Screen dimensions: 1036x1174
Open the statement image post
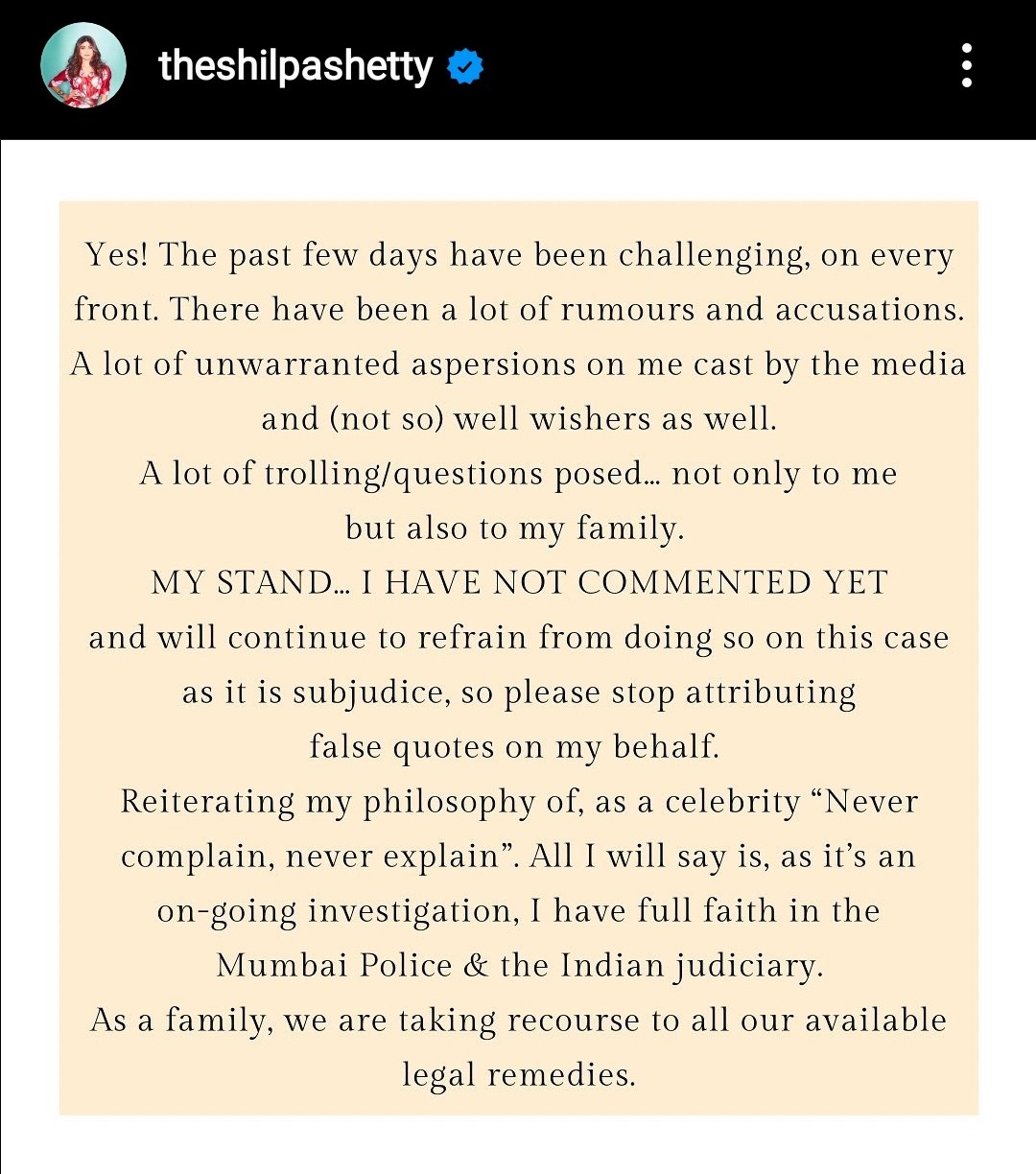[518, 657]
